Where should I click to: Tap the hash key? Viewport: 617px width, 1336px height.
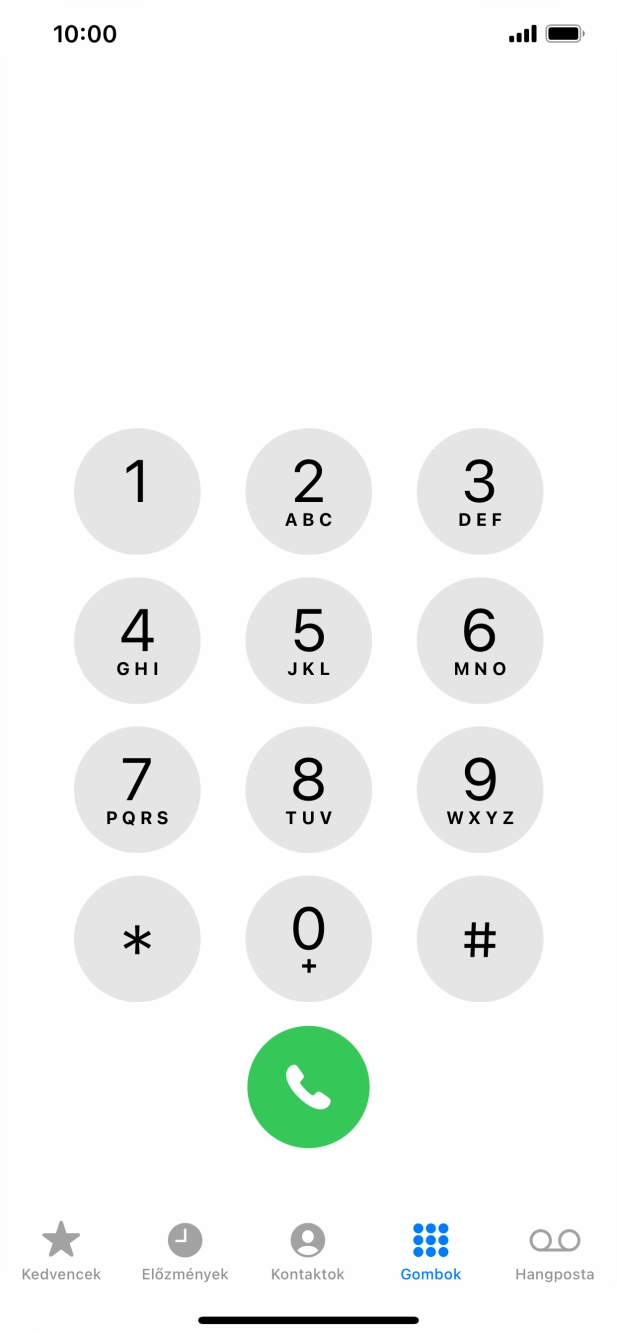(x=480, y=938)
